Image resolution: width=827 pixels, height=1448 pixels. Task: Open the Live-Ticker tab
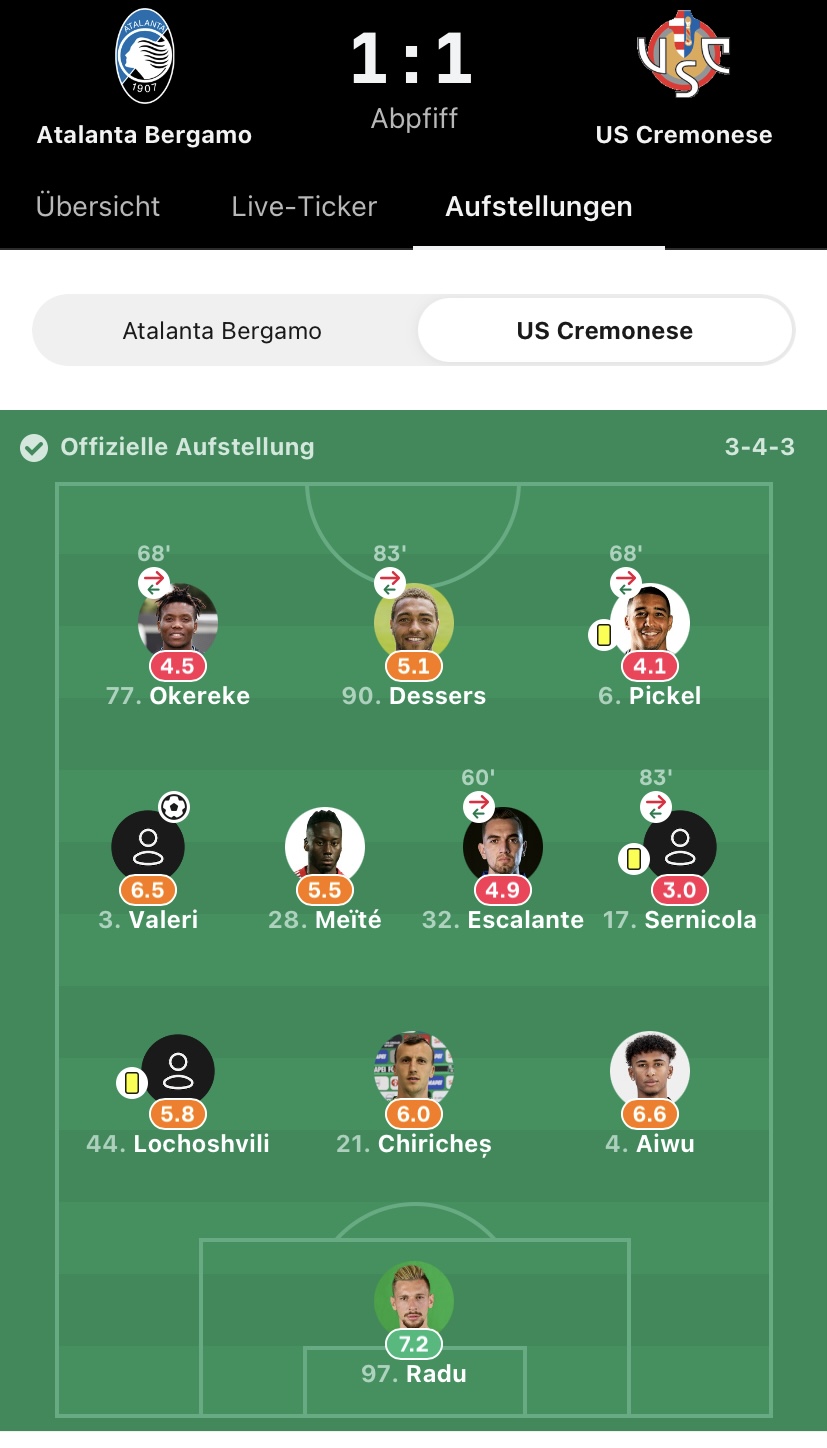point(304,206)
